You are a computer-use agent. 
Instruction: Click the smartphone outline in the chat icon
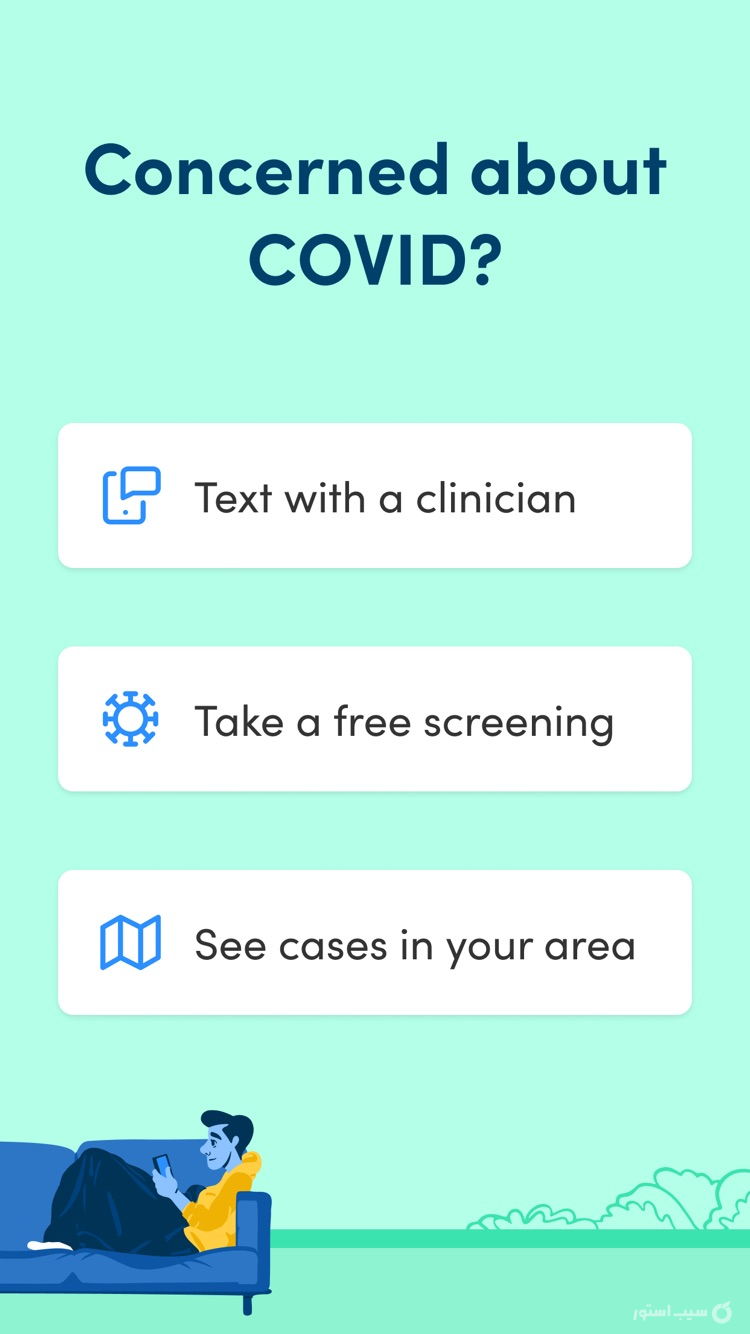[x=118, y=505]
